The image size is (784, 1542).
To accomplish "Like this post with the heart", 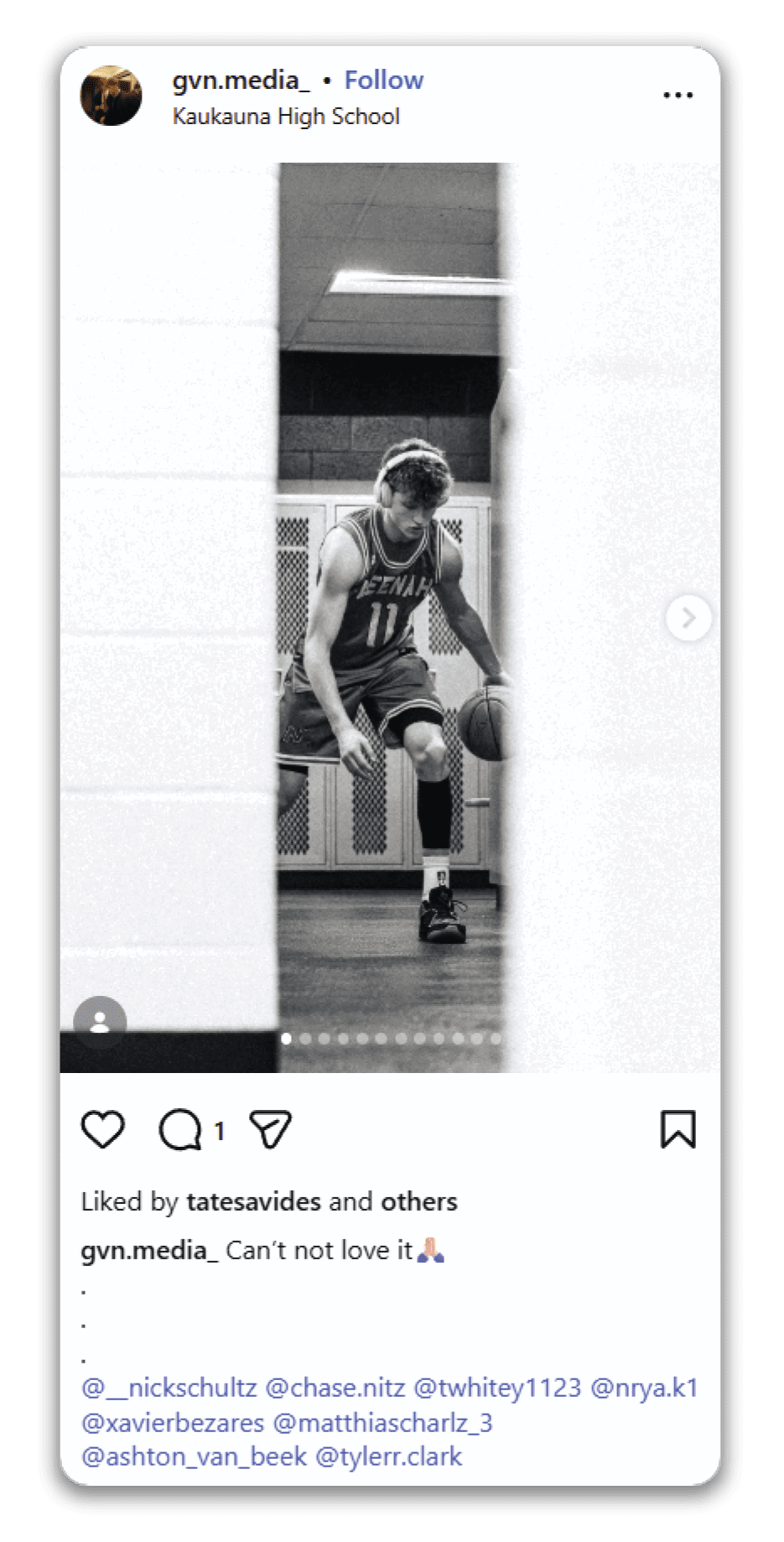I will pos(103,1129).
